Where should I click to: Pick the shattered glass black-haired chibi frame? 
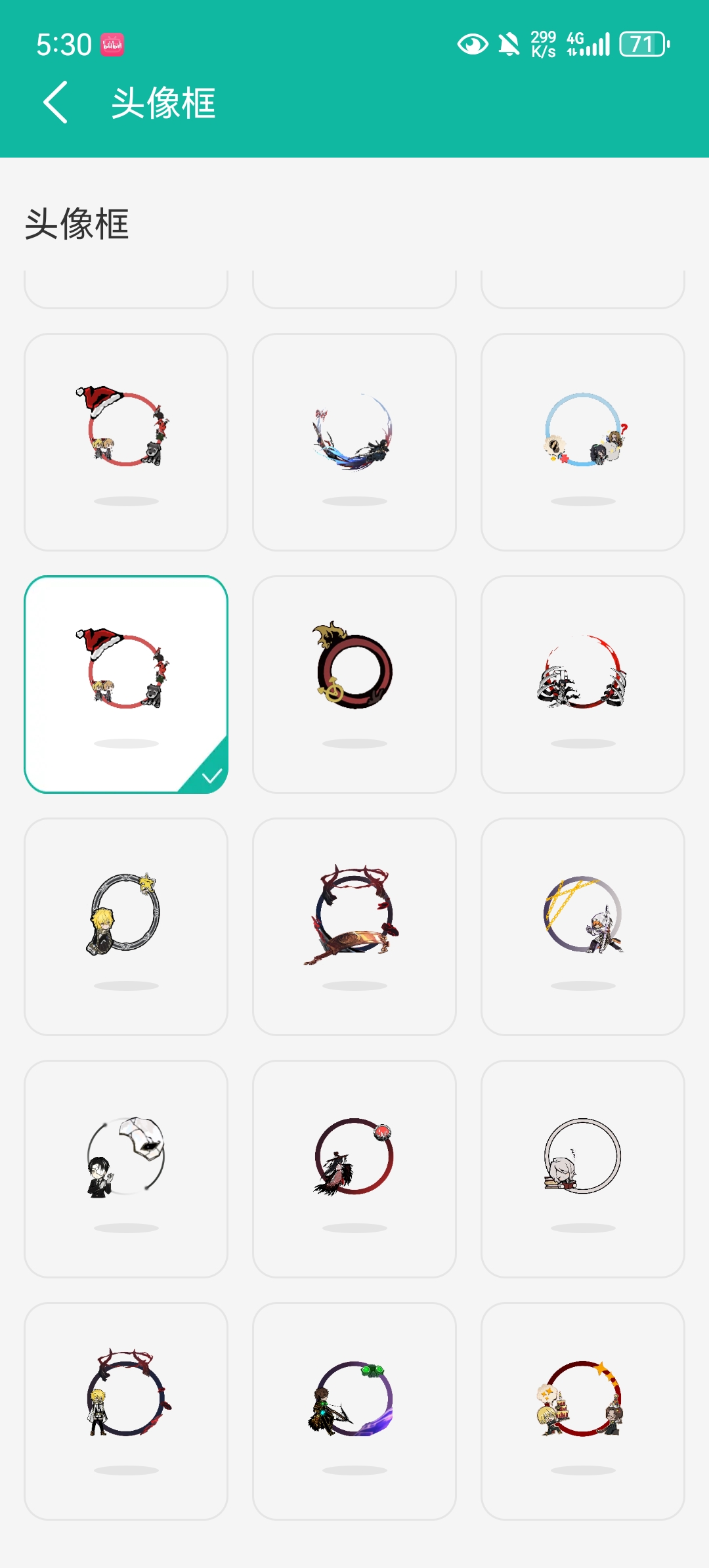point(126,1168)
